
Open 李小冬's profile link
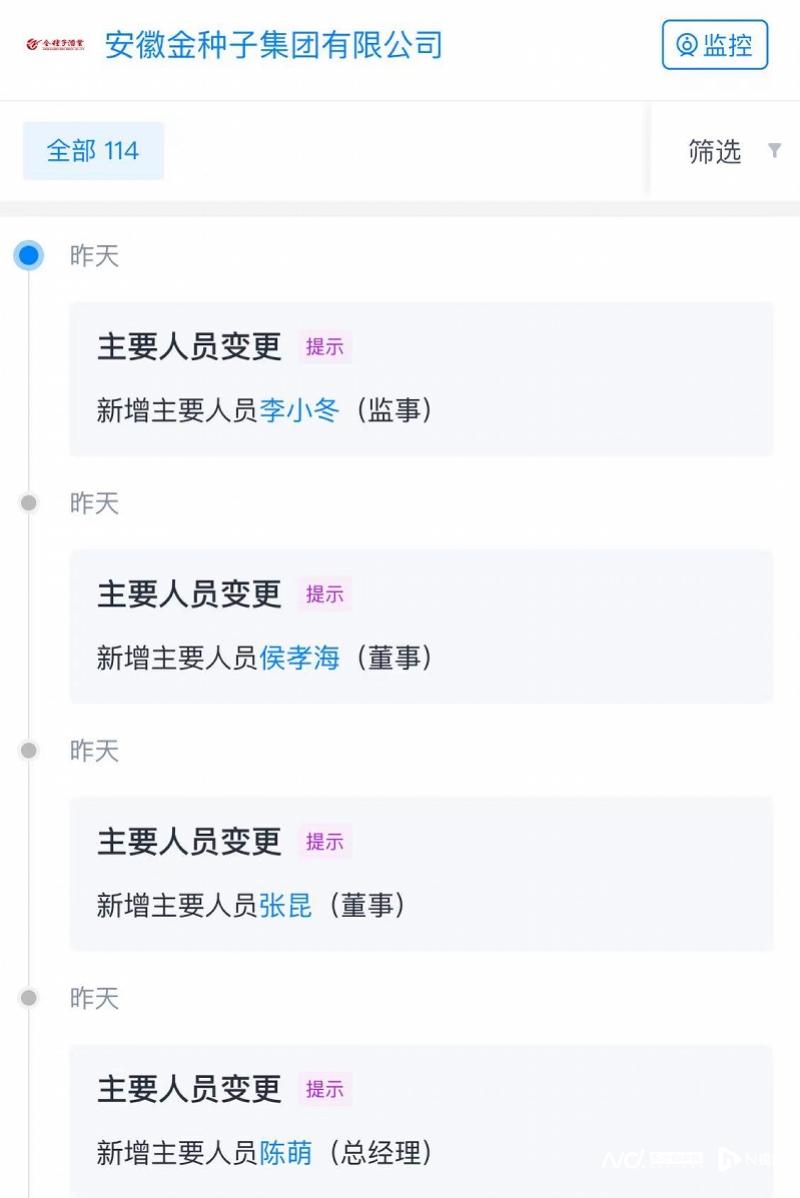[300, 410]
